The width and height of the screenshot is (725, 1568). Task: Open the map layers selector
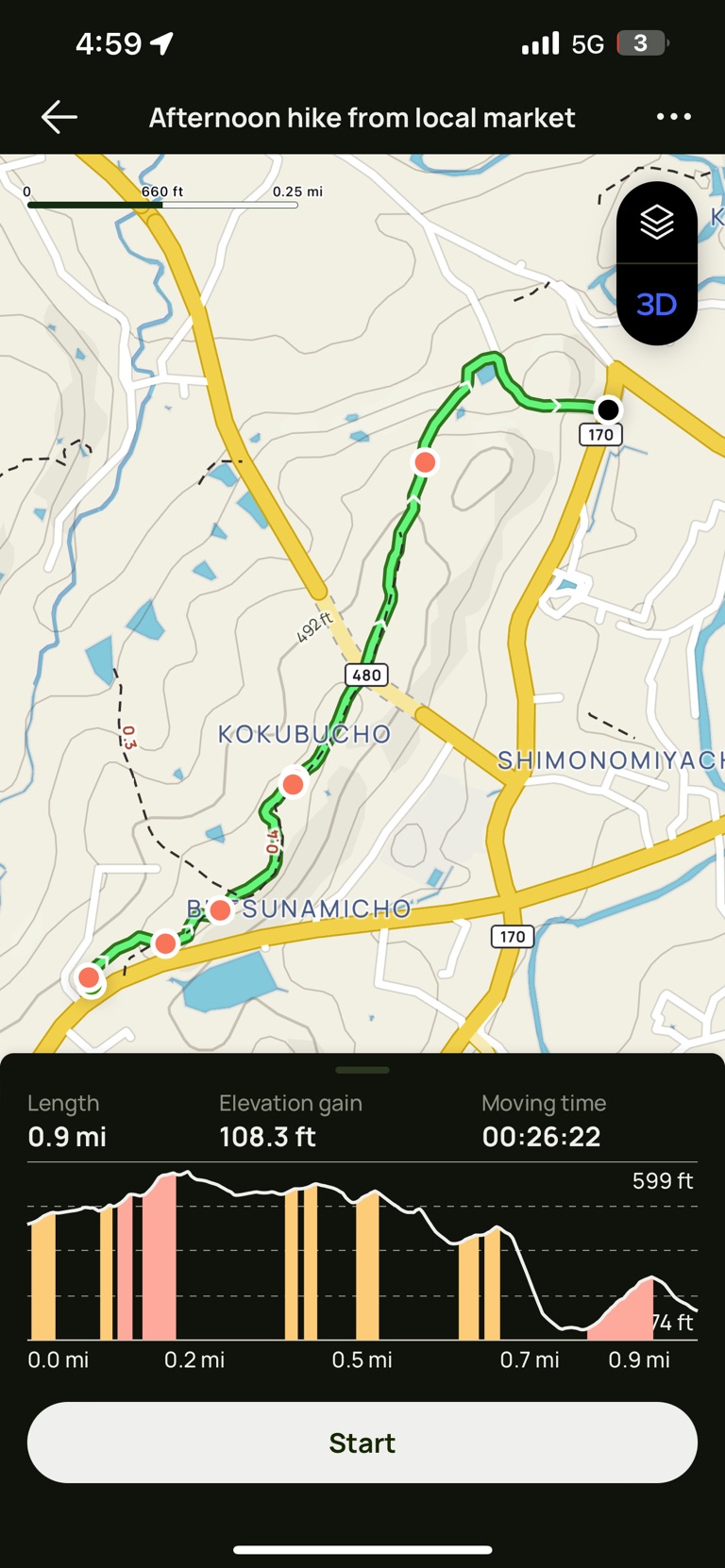[x=657, y=223]
